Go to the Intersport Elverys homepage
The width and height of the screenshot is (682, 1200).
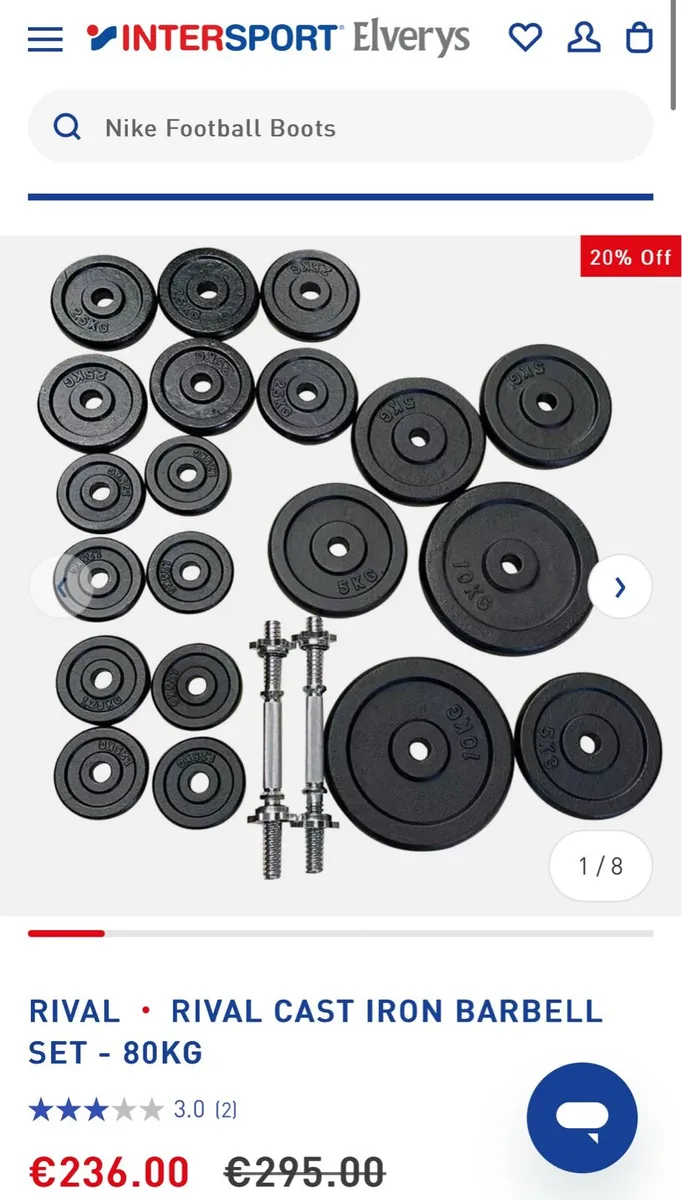coord(278,39)
